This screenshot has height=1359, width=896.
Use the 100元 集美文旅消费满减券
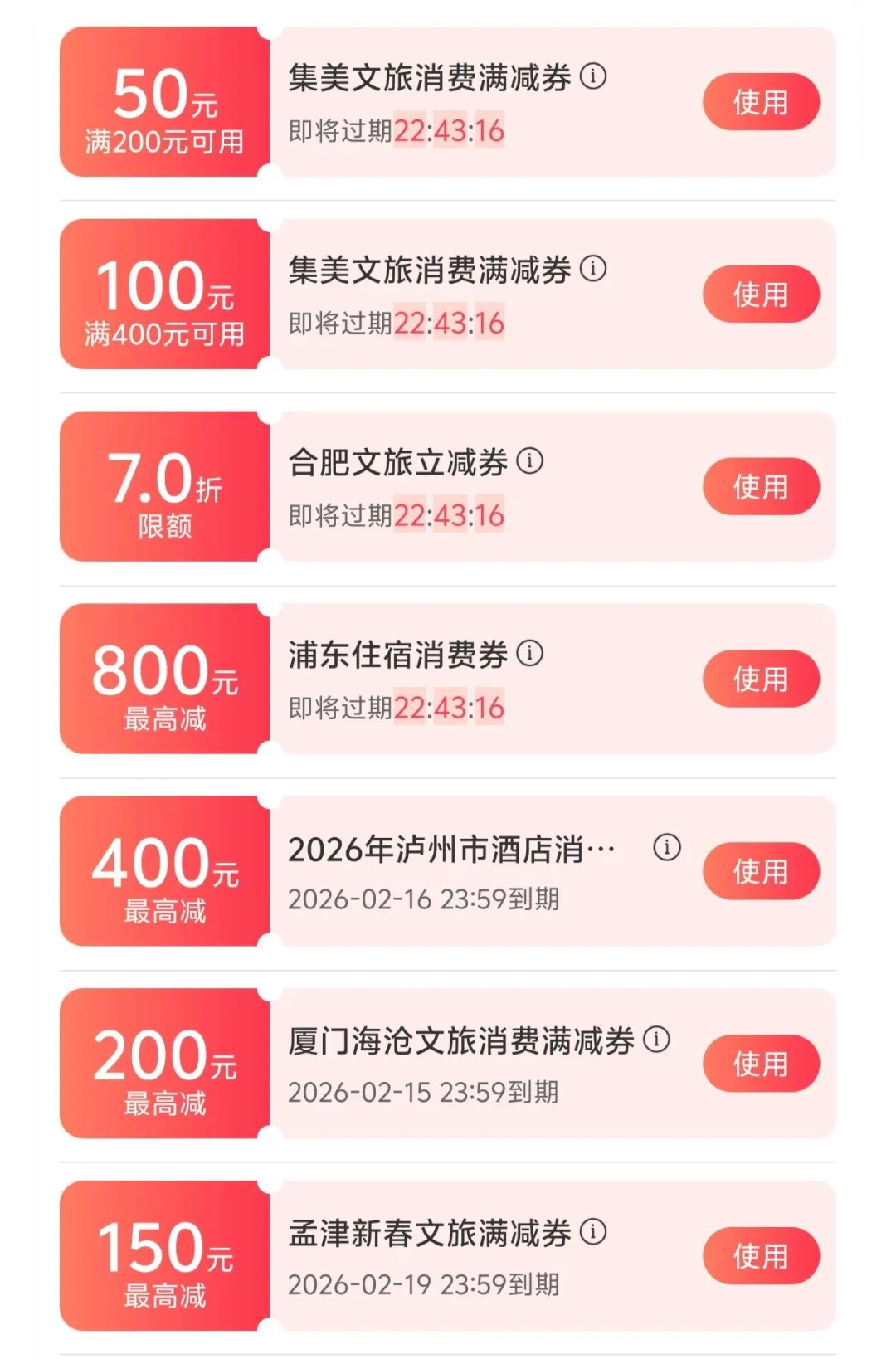tap(761, 295)
